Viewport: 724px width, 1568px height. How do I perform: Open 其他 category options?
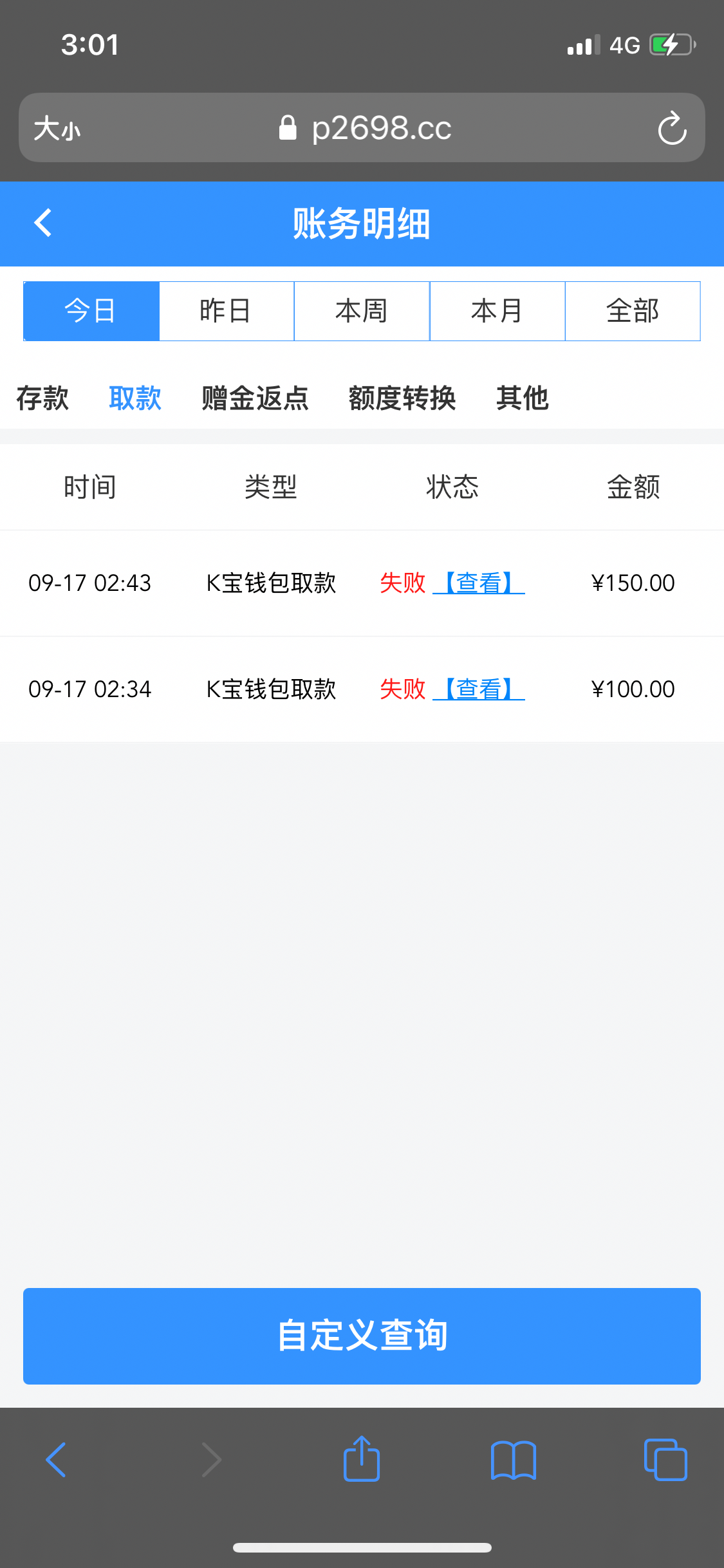521,398
